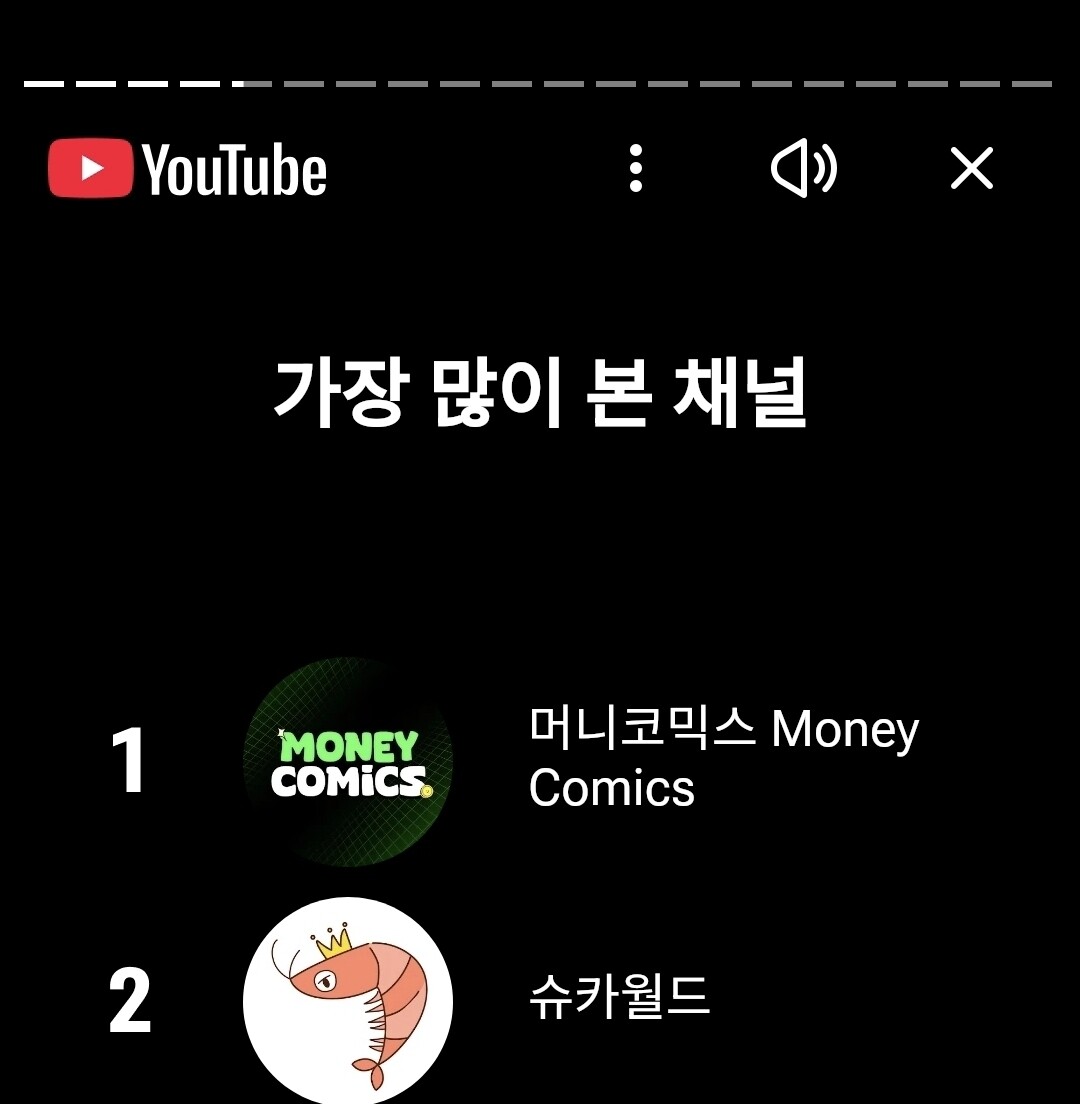Close the YouTube recap story
1080x1104 pixels.
click(971, 168)
